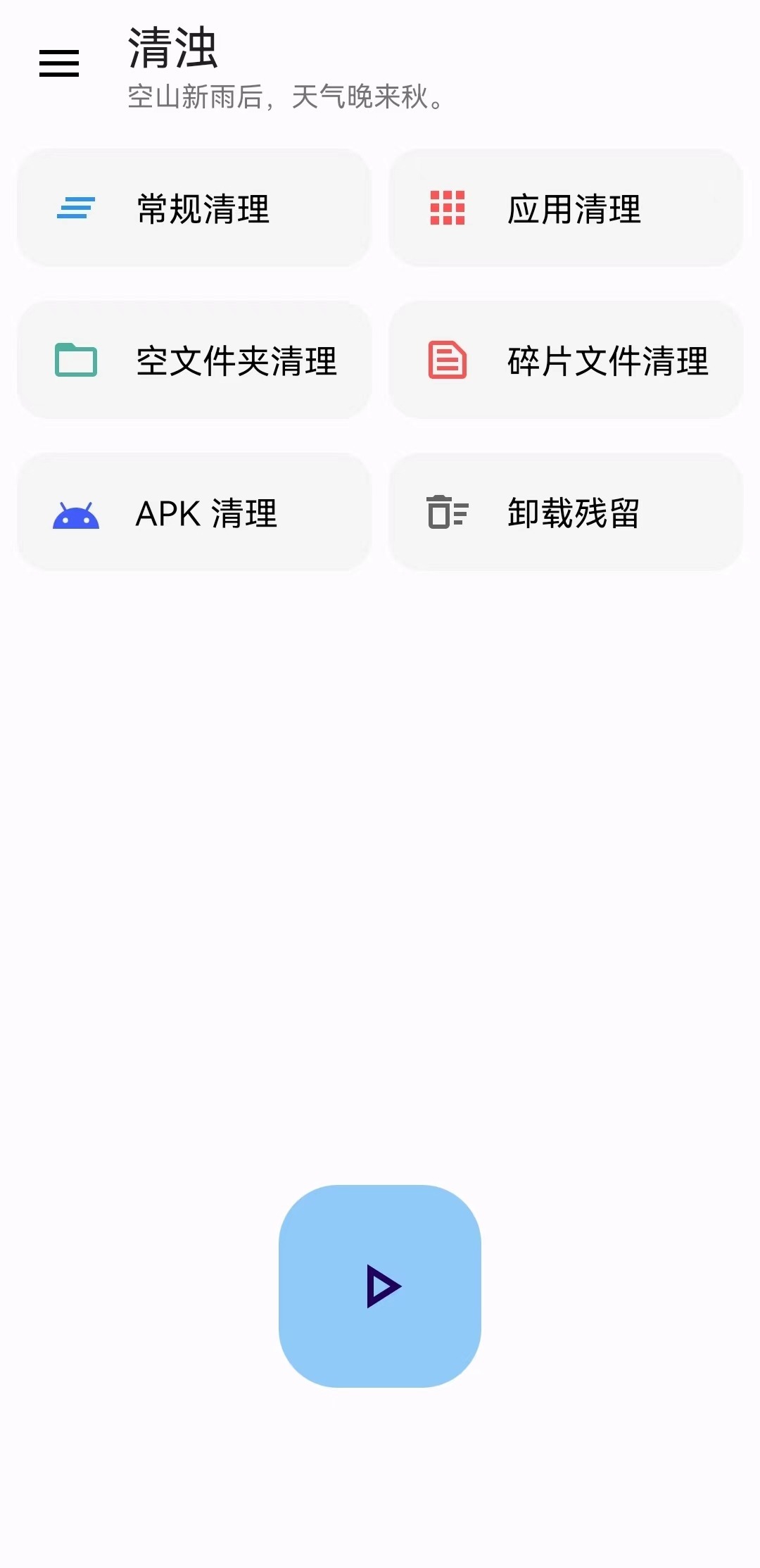
Task: Open 卸载残留 uninstall leftovers
Action: pyautogui.click(x=566, y=513)
